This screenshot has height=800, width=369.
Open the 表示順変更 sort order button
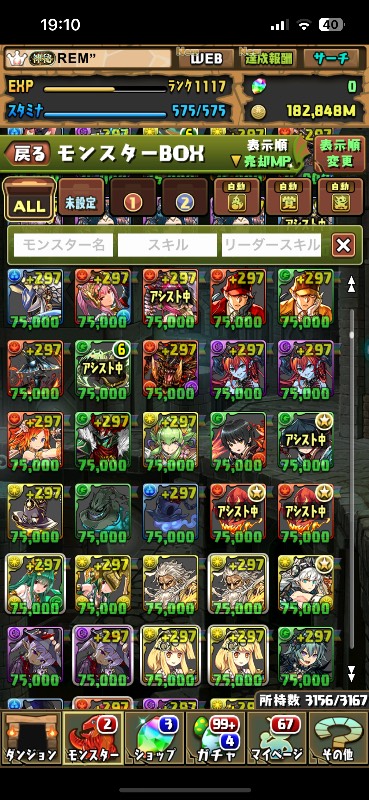point(339,154)
